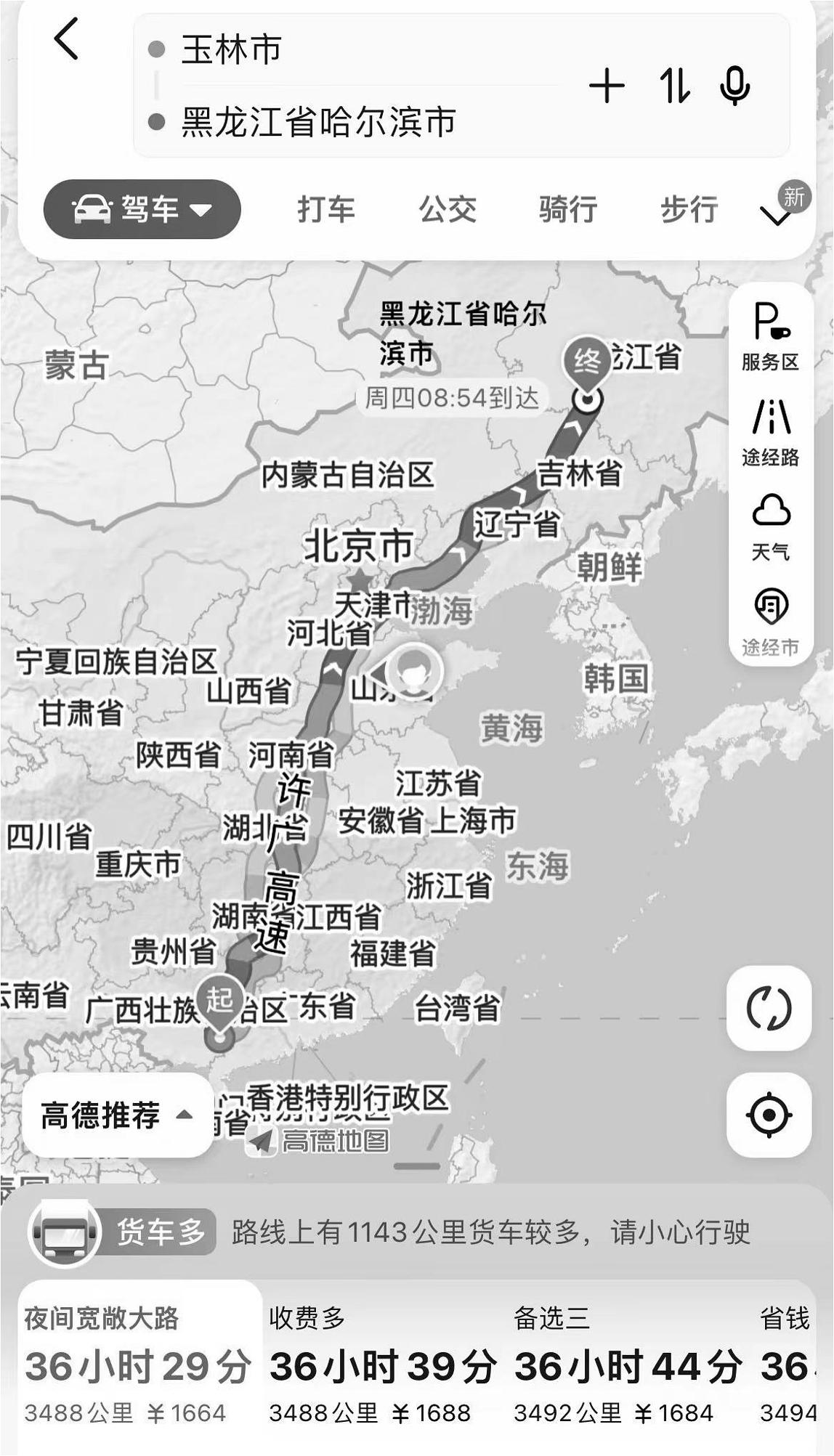Open 途经路 route roads

(x=770, y=431)
